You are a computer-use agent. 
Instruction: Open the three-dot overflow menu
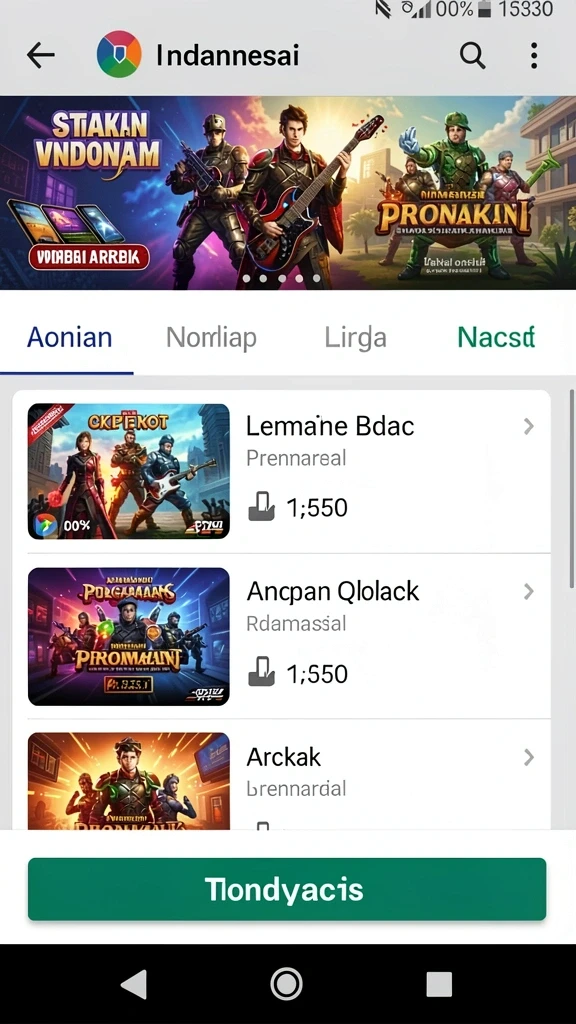click(534, 56)
